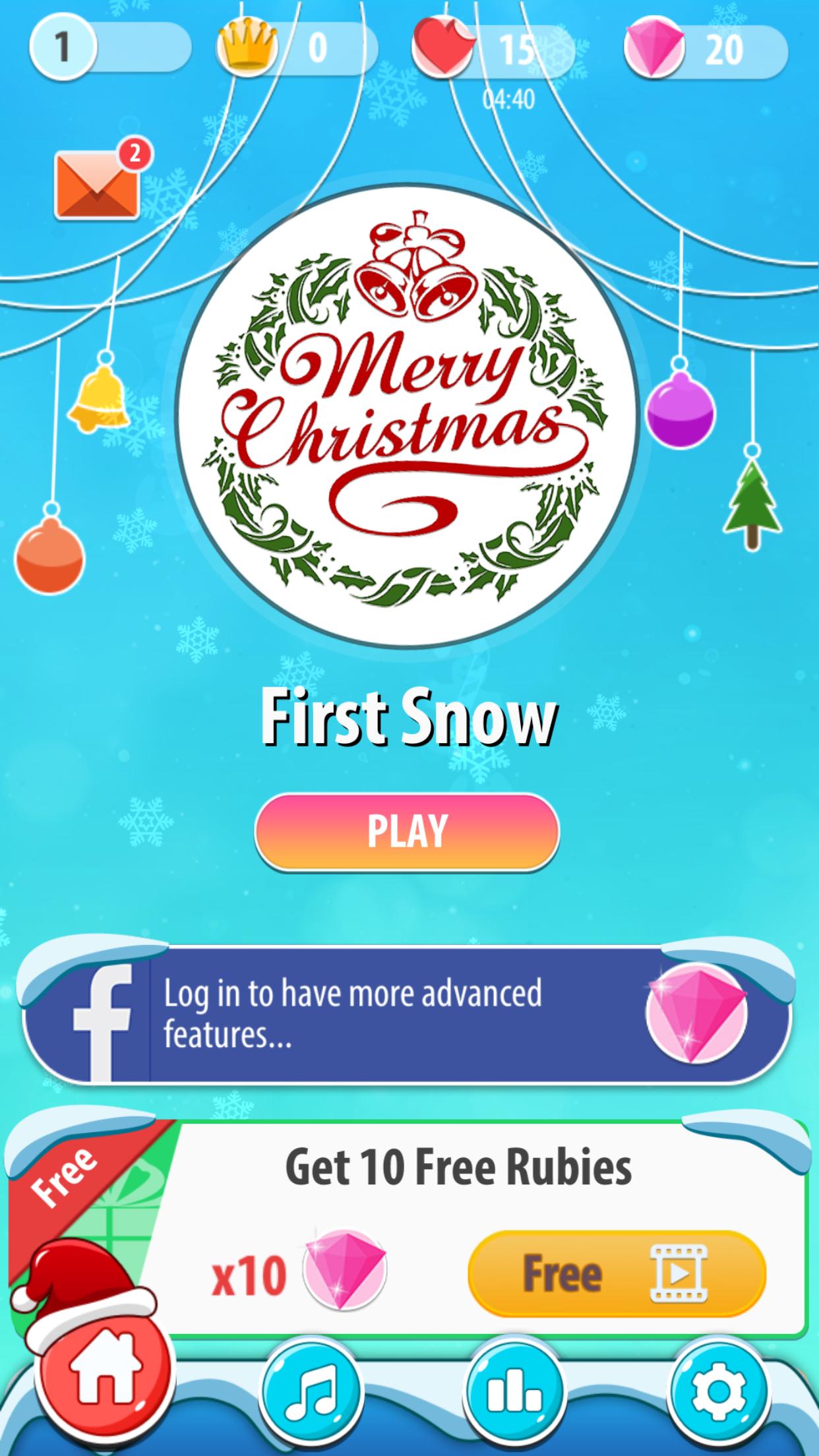Open the mailbox envelope with 2 messages
This screenshot has height=1456, width=819.
pos(97,185)
